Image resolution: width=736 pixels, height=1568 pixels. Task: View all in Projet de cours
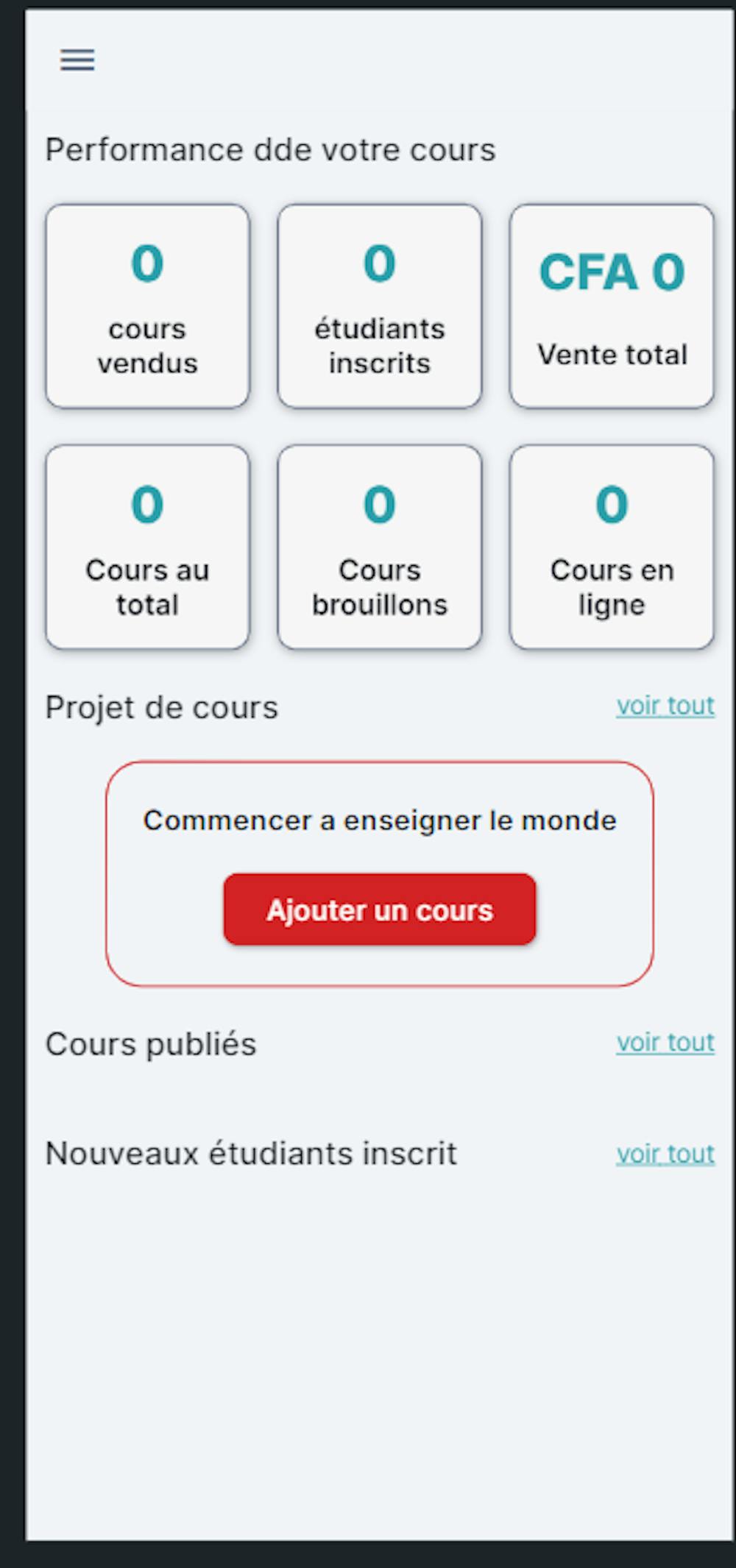(x=665, y=706)
